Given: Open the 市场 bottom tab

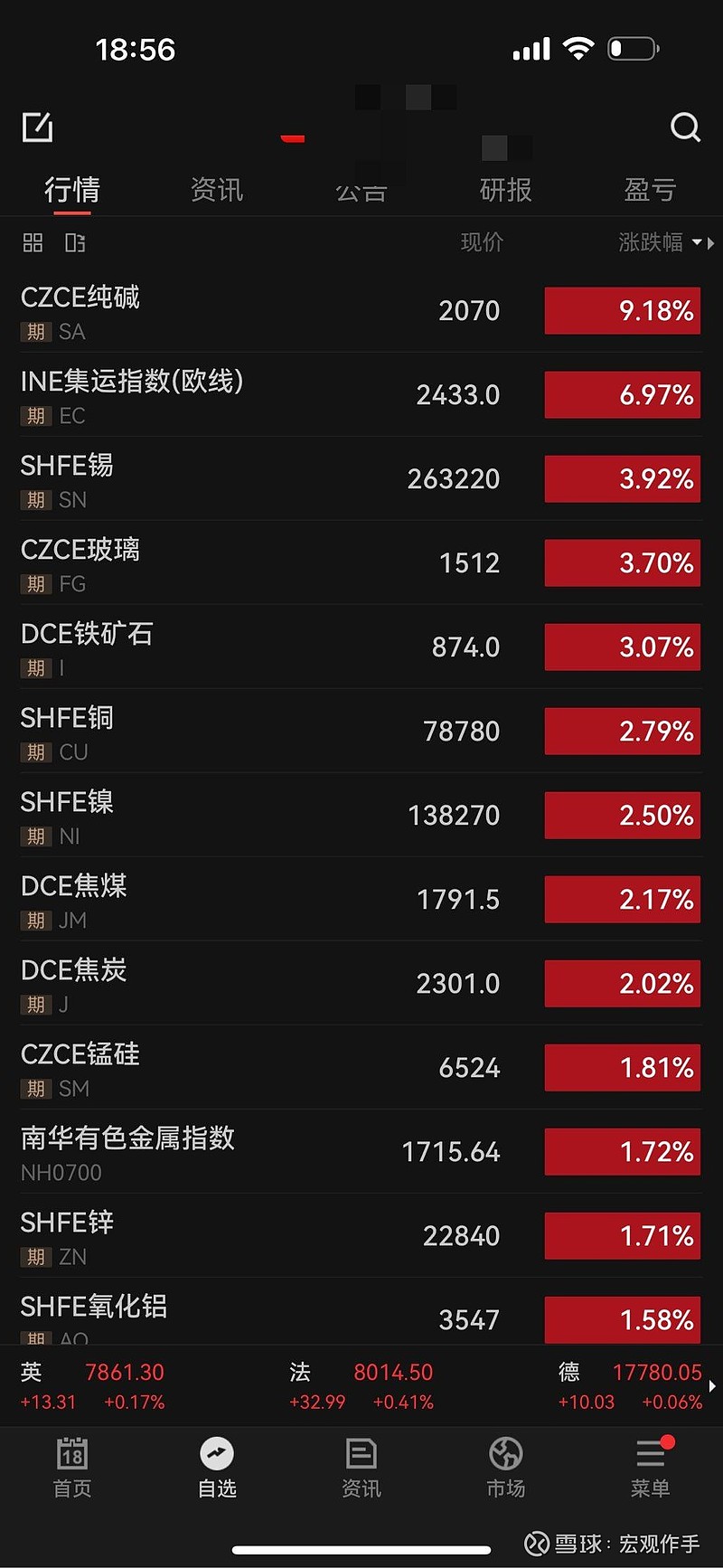Looking at the screenshot, I should click(x=505, y=1468).
